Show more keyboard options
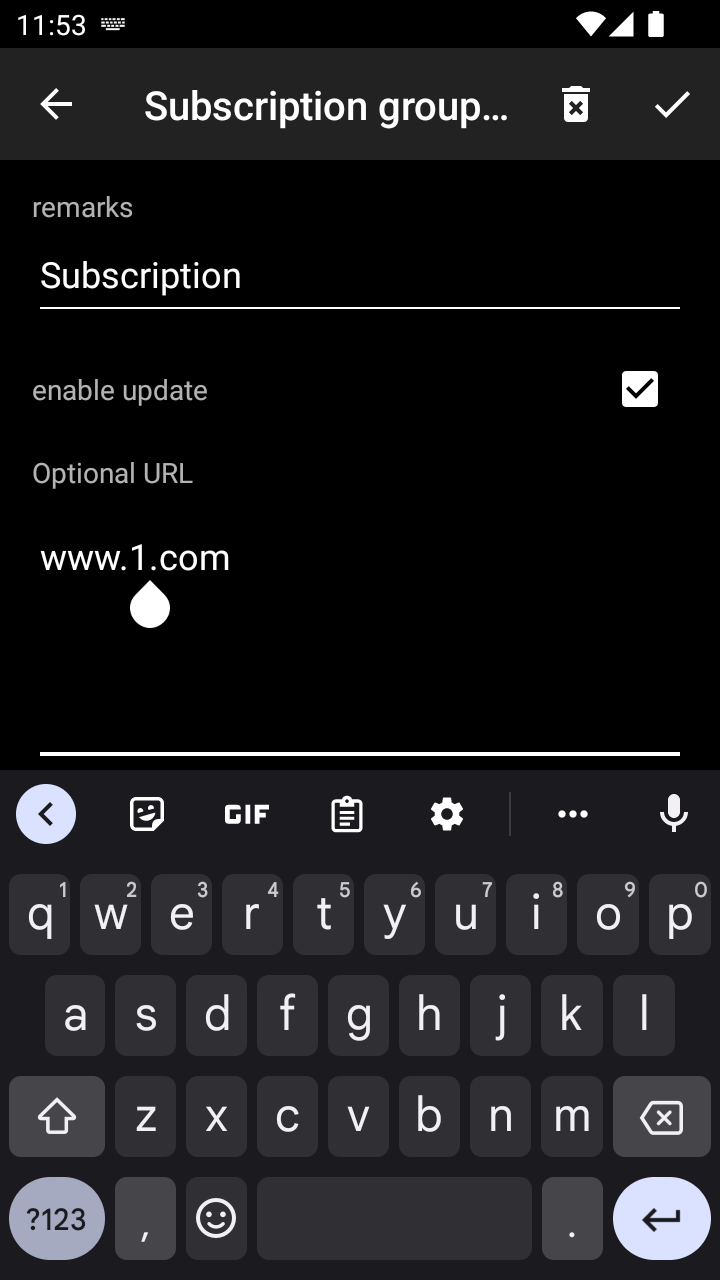Screen dimensions: 720x1280 tap(572, 815)
